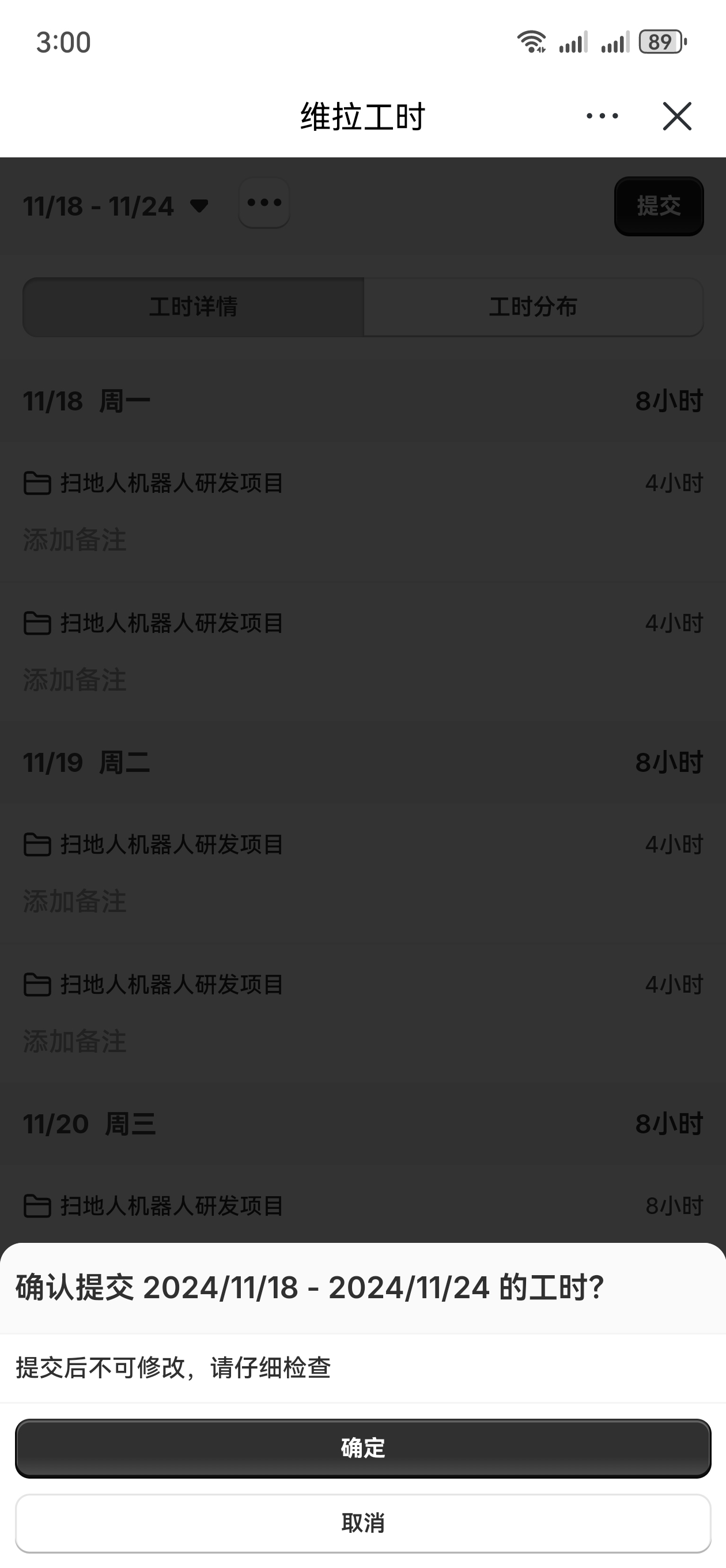Screen dimensions: 726x1568
Task: Close the 维拉工时 mini program
Action: [x=676, y=116]
